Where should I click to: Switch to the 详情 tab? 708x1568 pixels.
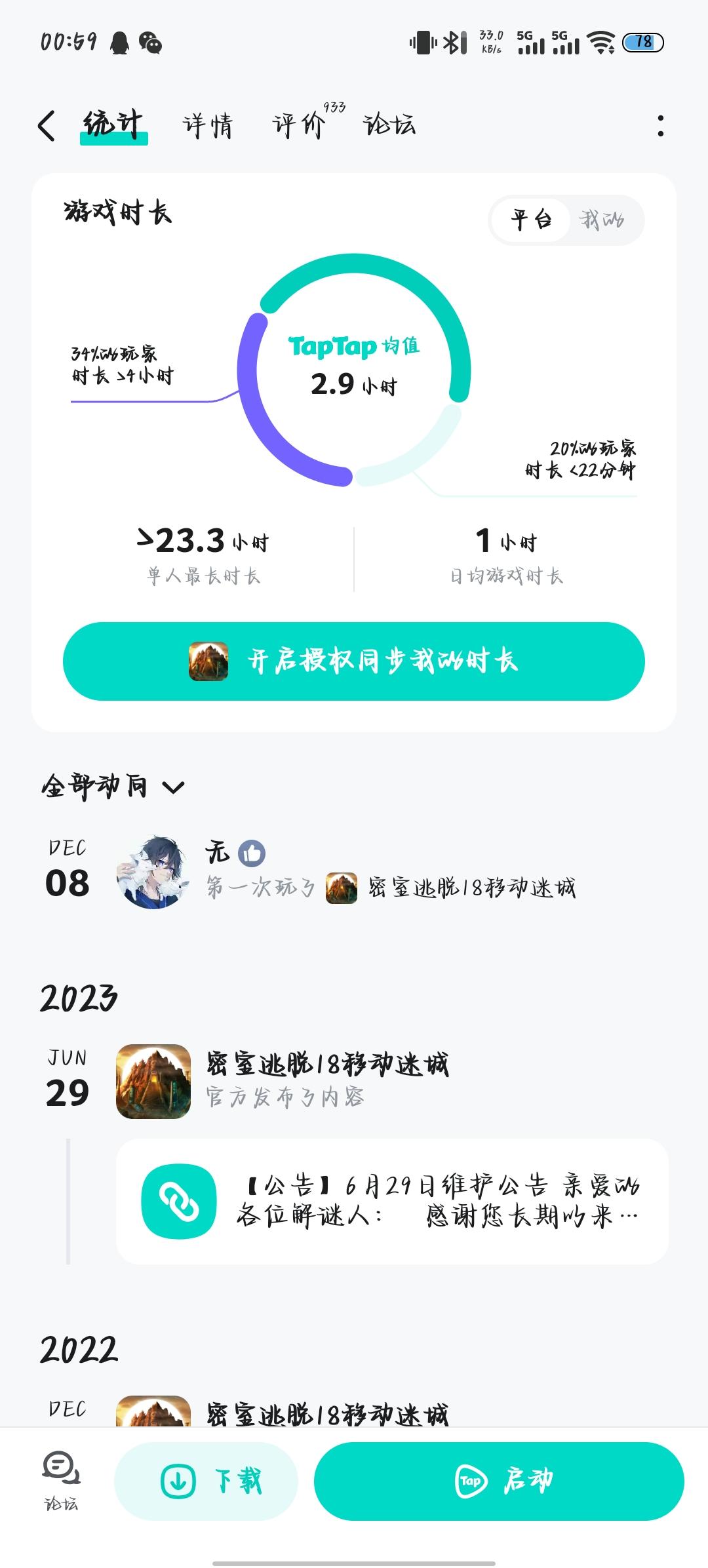tap(208, 125)
